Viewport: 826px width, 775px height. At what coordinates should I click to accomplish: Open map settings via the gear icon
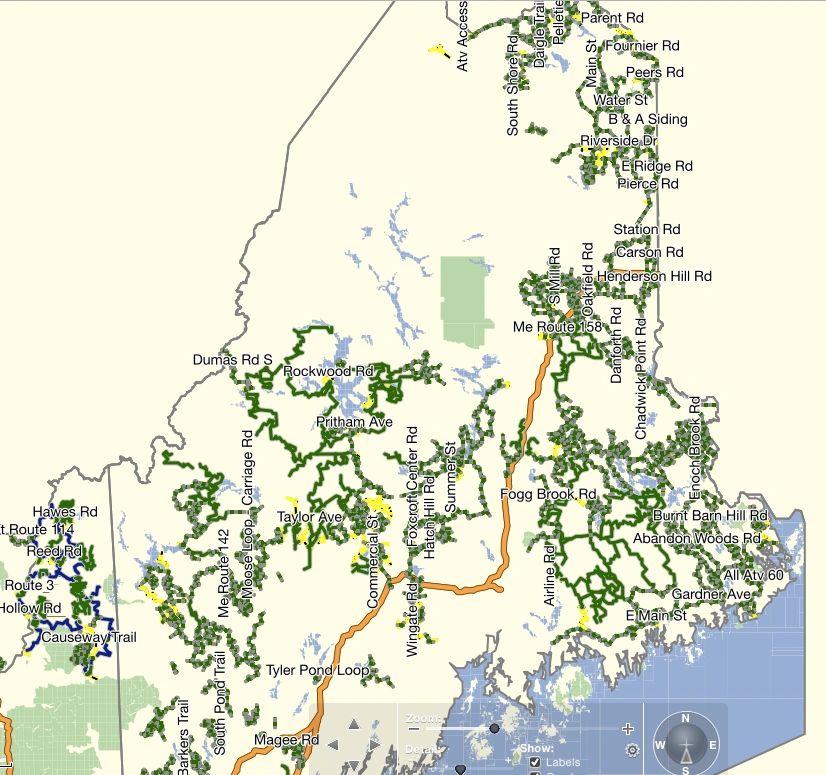click(631, 751)
